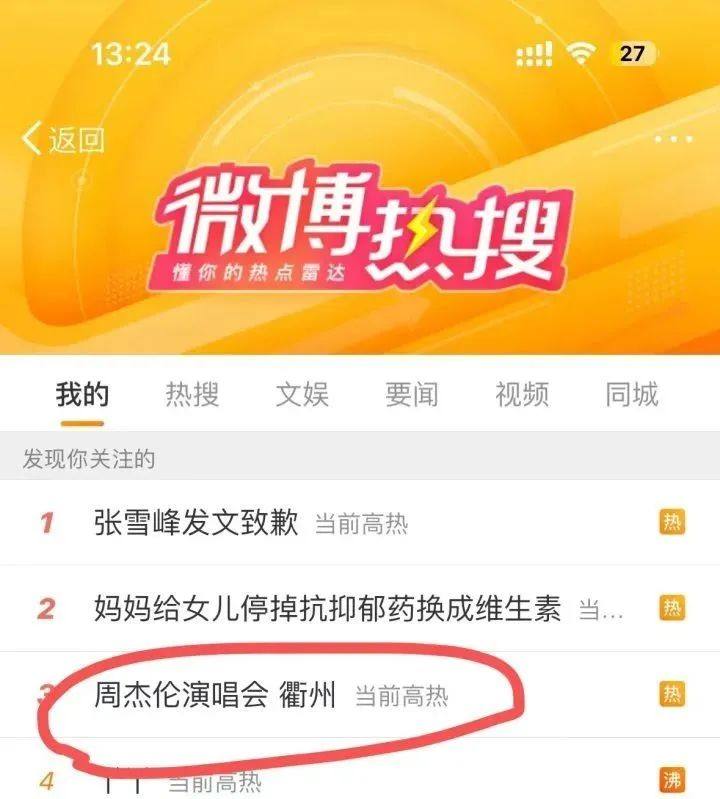Image resolution: width=720 pixels, height=799 pixels.
Task: Select the 我的 tab
Action: coord(82,395)
